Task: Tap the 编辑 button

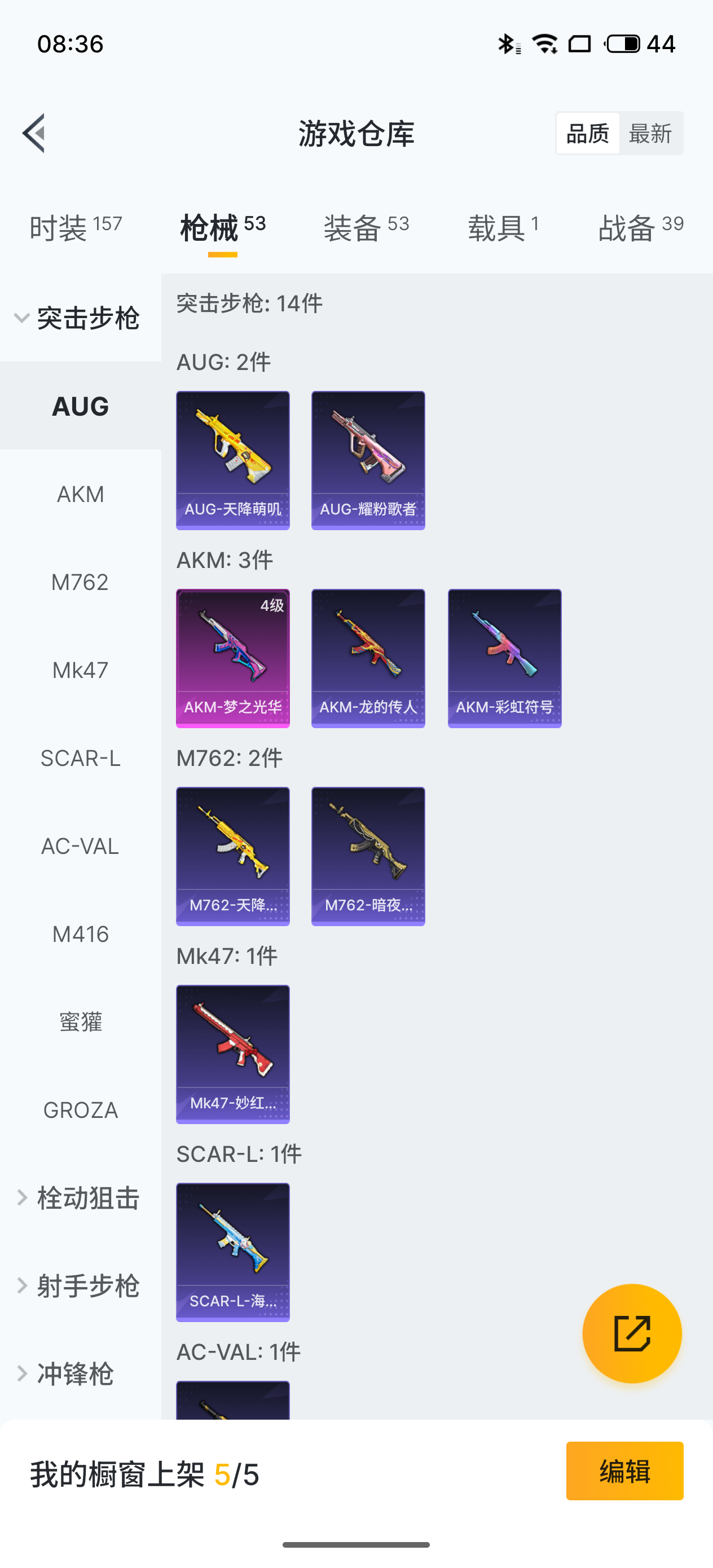Action: pos(624,1470)
